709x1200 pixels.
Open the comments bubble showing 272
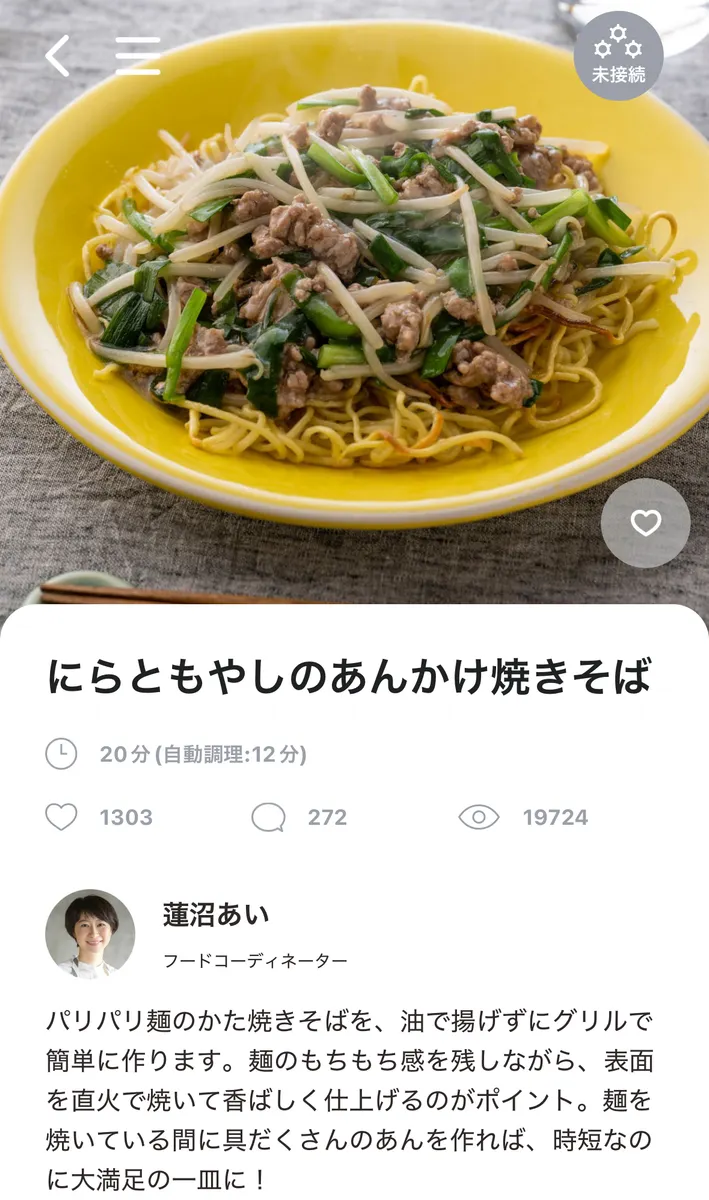pyautogui.click(x=268, y=817)
